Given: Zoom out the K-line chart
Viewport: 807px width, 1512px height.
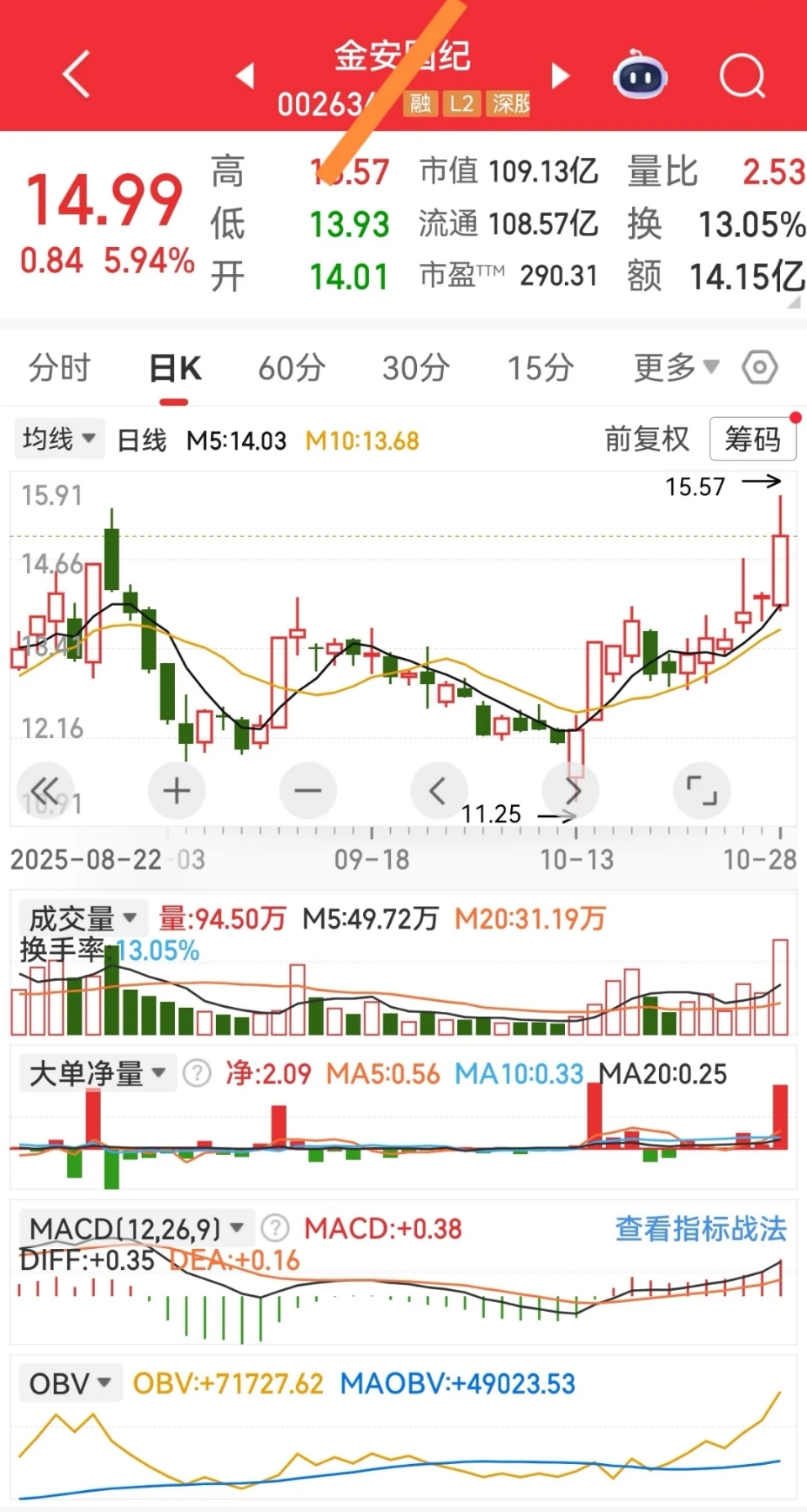Looking at the screenshot, I should (x=308, y=791).
